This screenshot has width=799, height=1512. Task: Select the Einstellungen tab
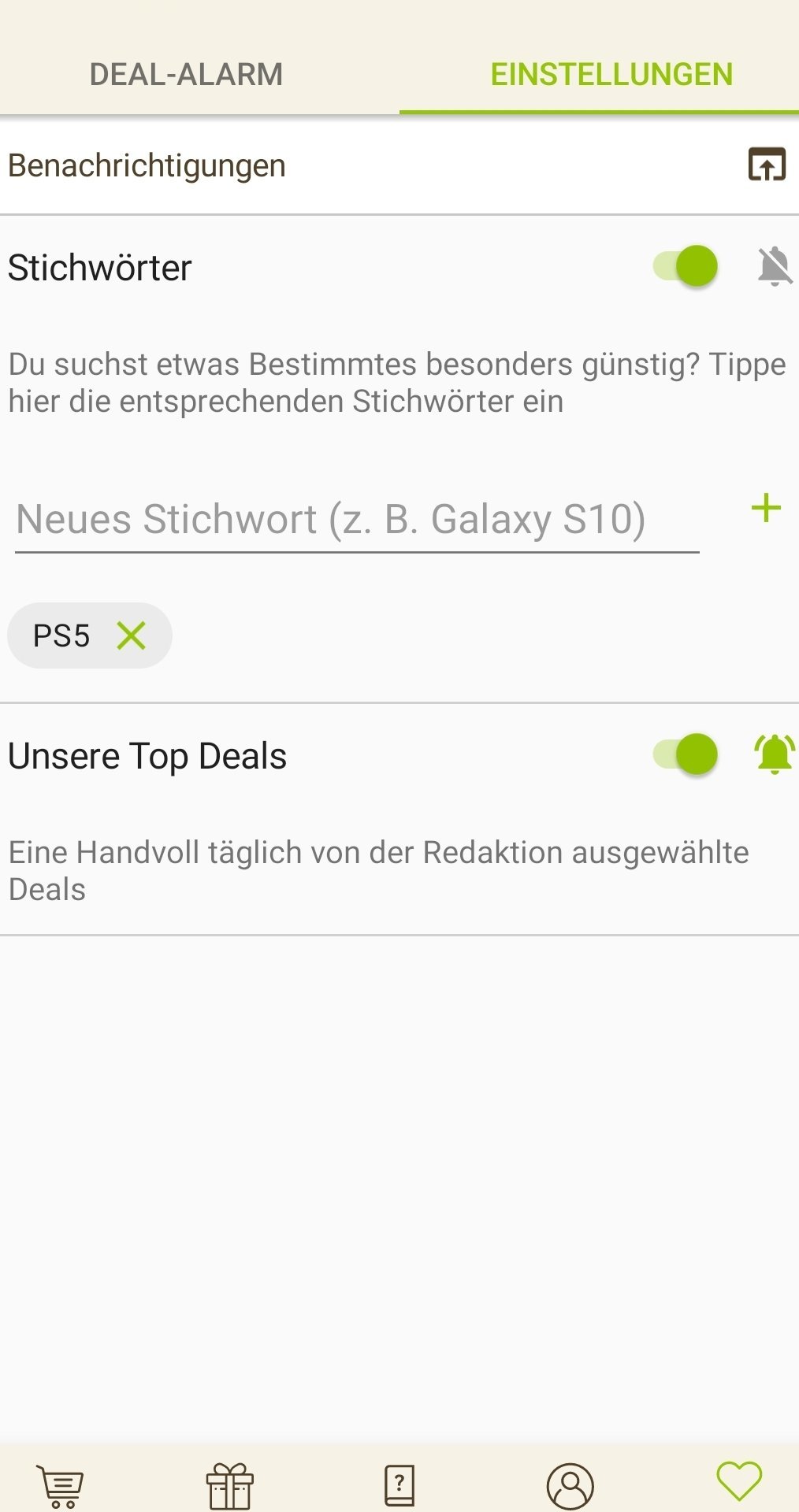[611, 74]
